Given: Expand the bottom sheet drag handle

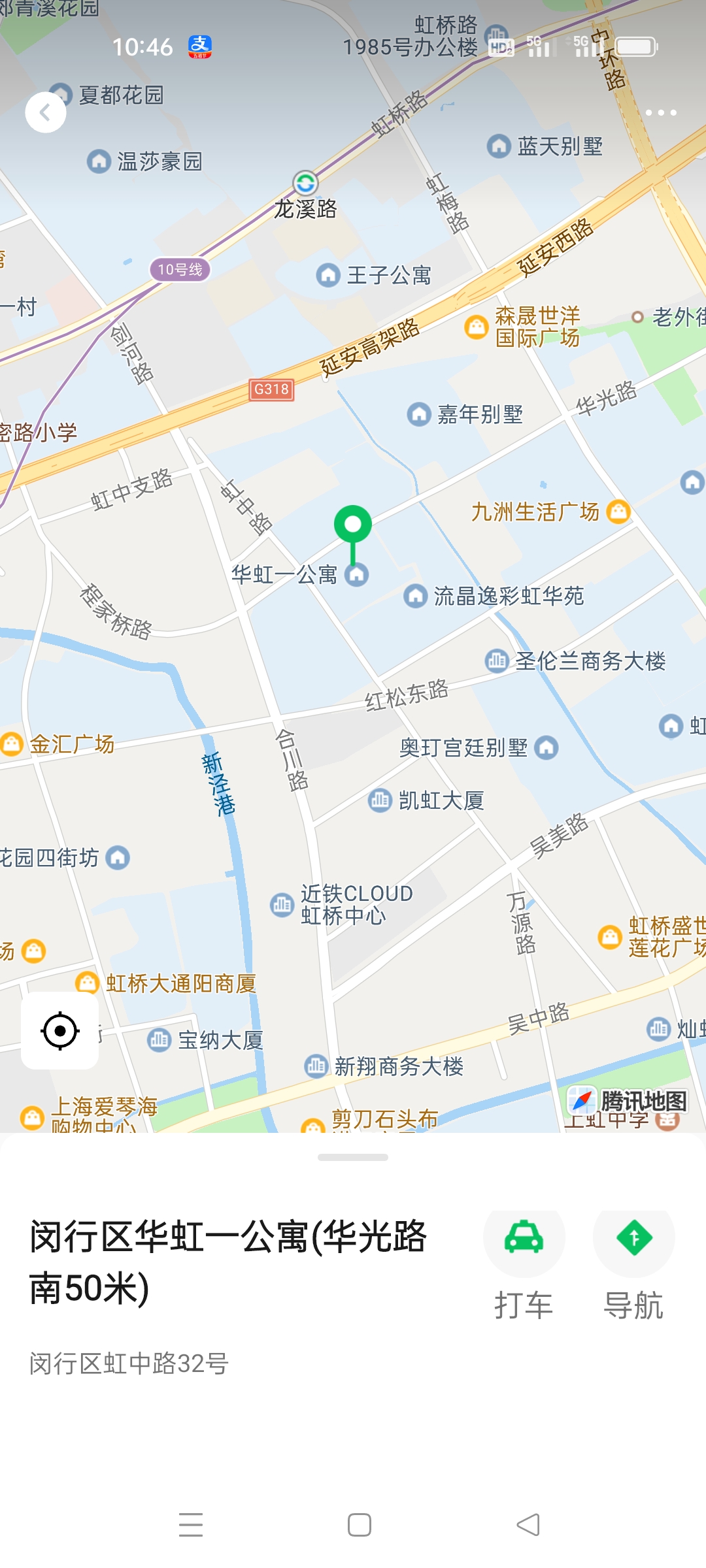Looking at the screenshot, I should (x=353, y=1157).
